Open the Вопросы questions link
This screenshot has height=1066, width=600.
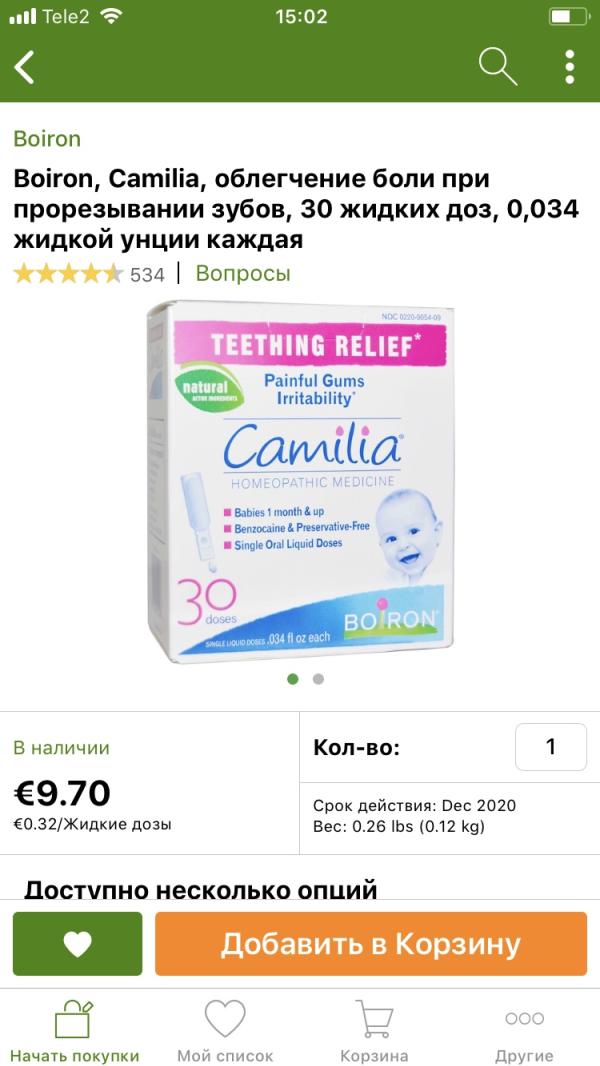coord(243,273)
